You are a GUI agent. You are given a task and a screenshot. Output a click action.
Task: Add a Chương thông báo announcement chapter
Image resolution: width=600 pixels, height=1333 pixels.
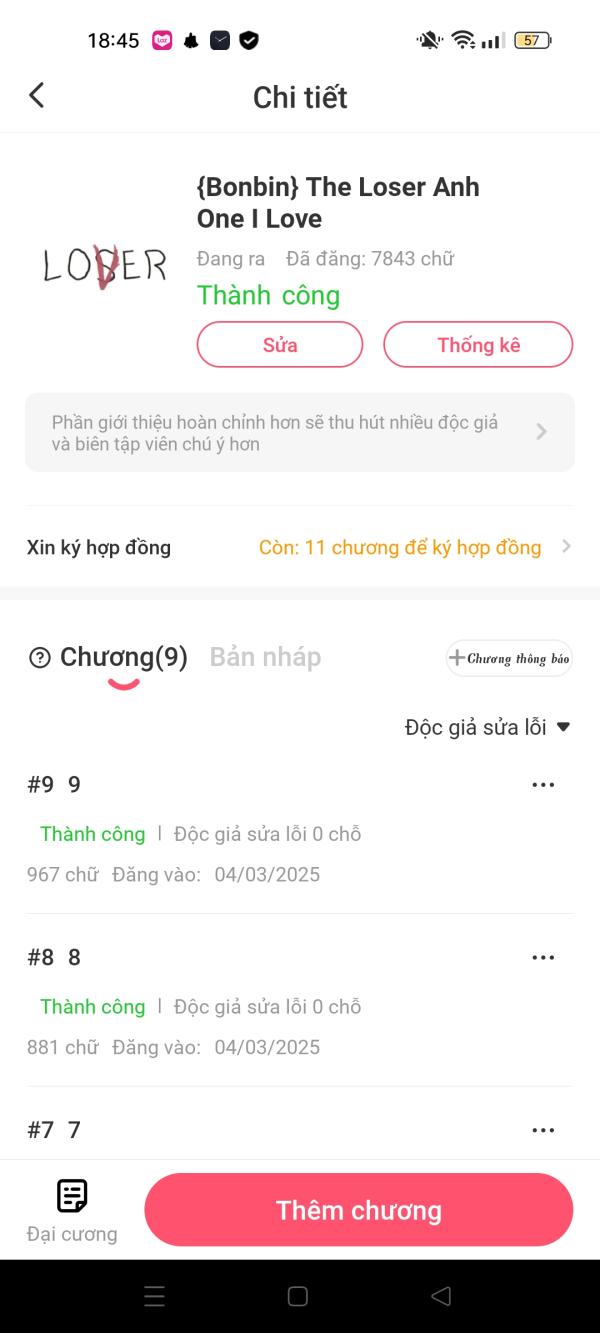(509, 658)
